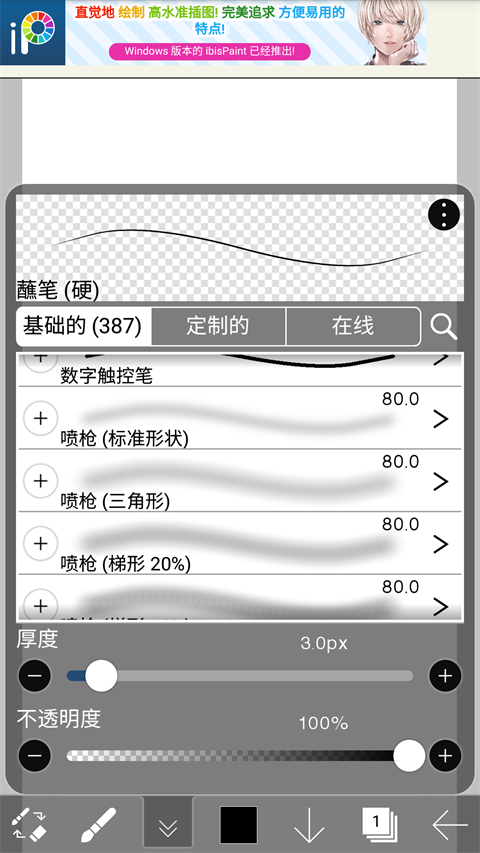Open the brush overflow menu
Viewport: 480px width, 853px height.
point(444,215)
